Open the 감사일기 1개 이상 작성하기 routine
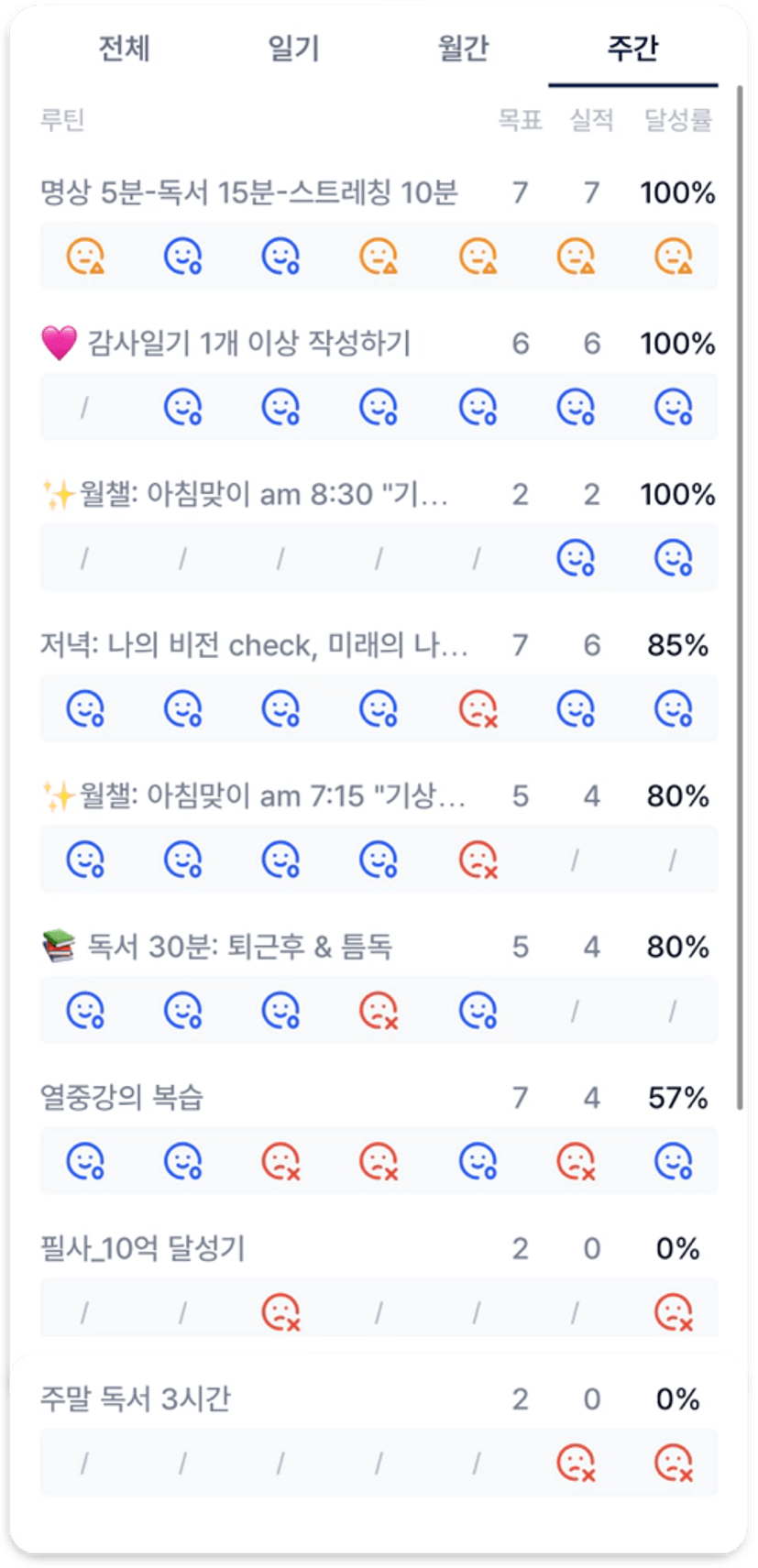This screenshot has width=758, height=1568. [x=249, y=344]
